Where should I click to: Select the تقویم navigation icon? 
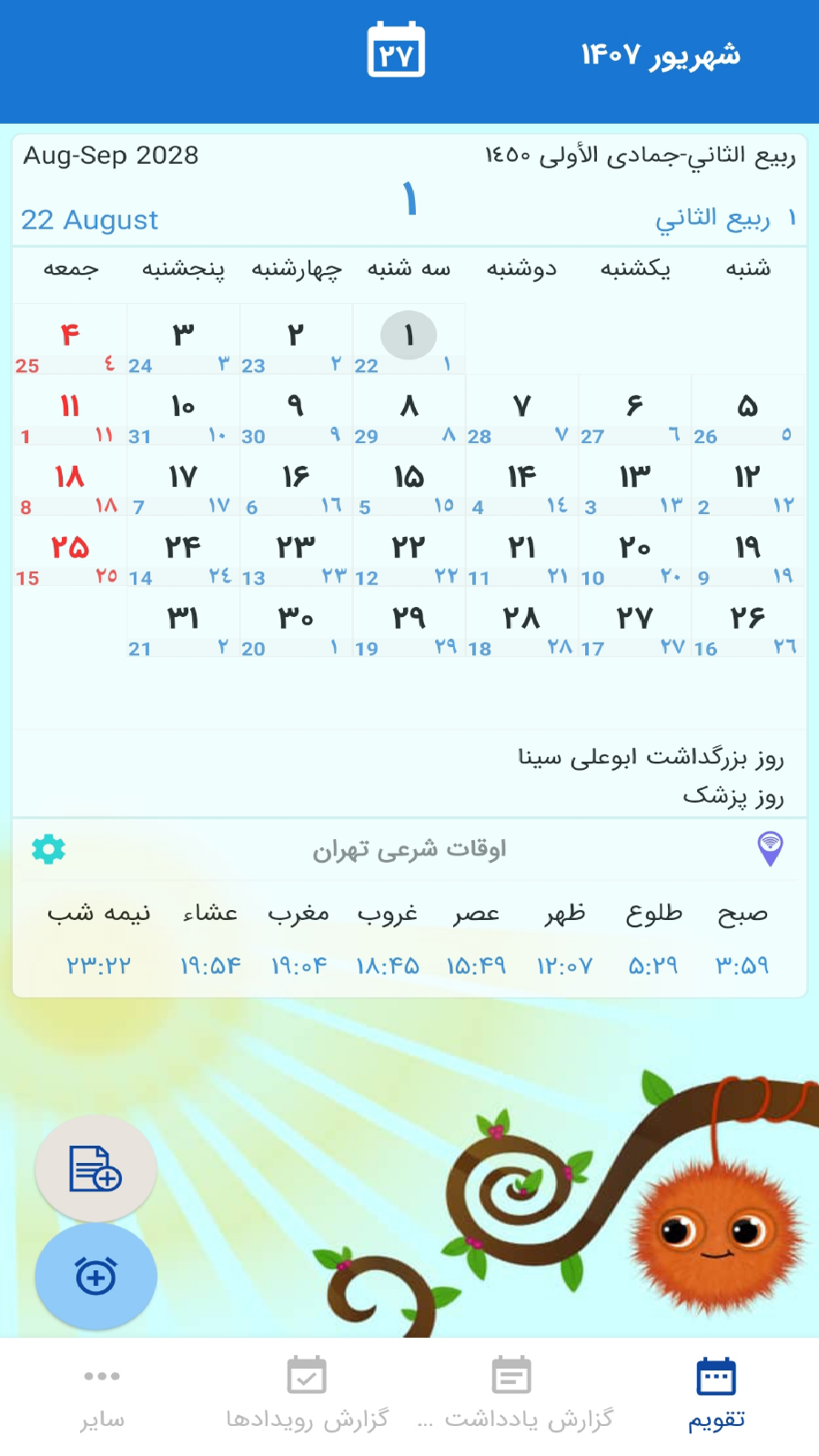(715, 1378)
